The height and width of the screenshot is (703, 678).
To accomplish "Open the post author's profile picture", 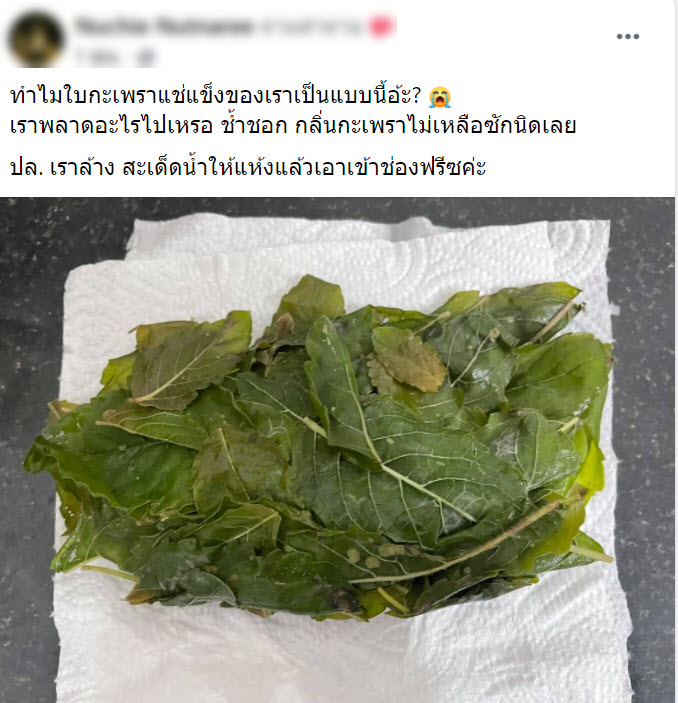I will [x=37, y=39].
